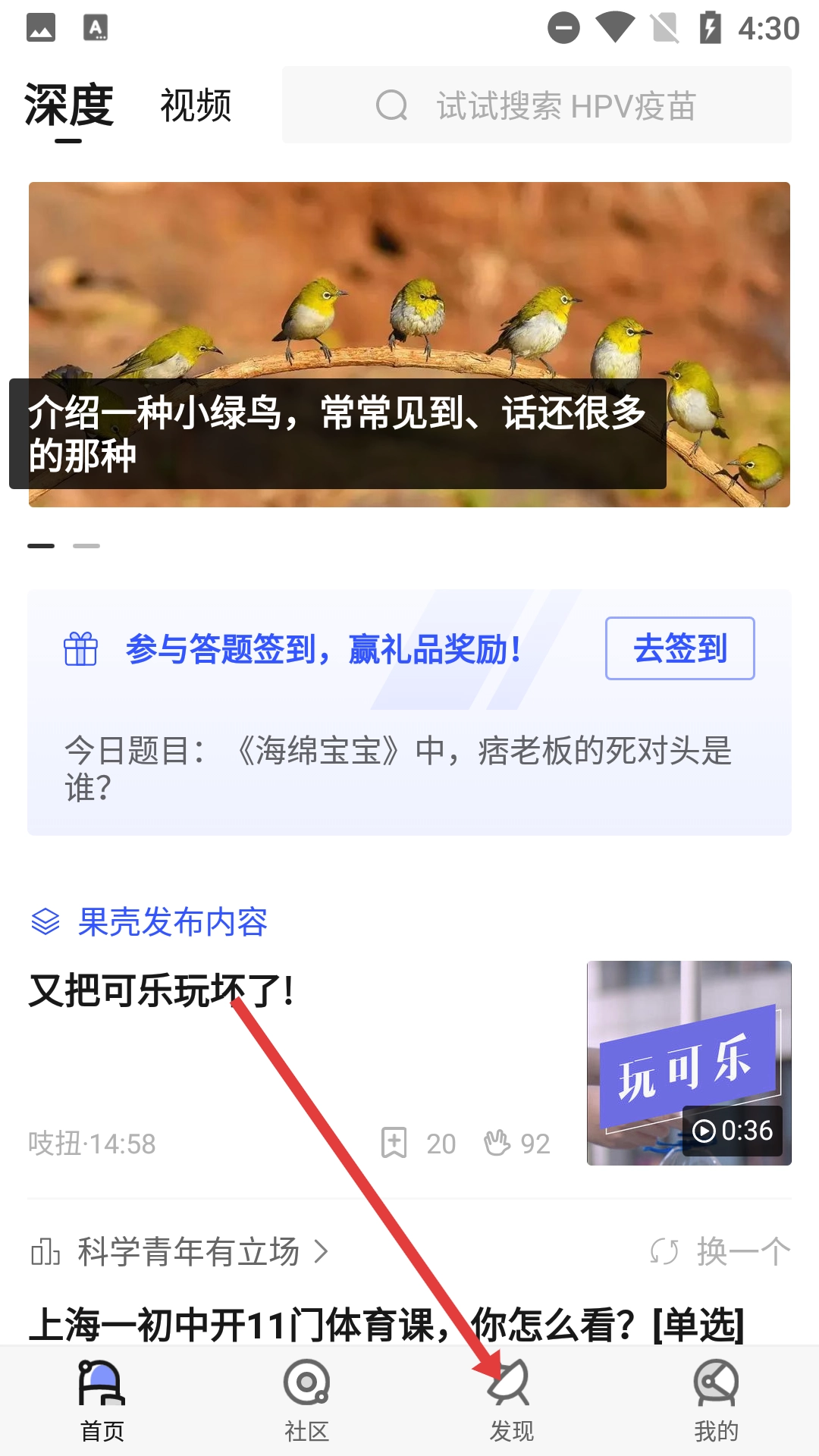Open the 上海一初中开11门体育课 poll

[x=387, y=1324]
